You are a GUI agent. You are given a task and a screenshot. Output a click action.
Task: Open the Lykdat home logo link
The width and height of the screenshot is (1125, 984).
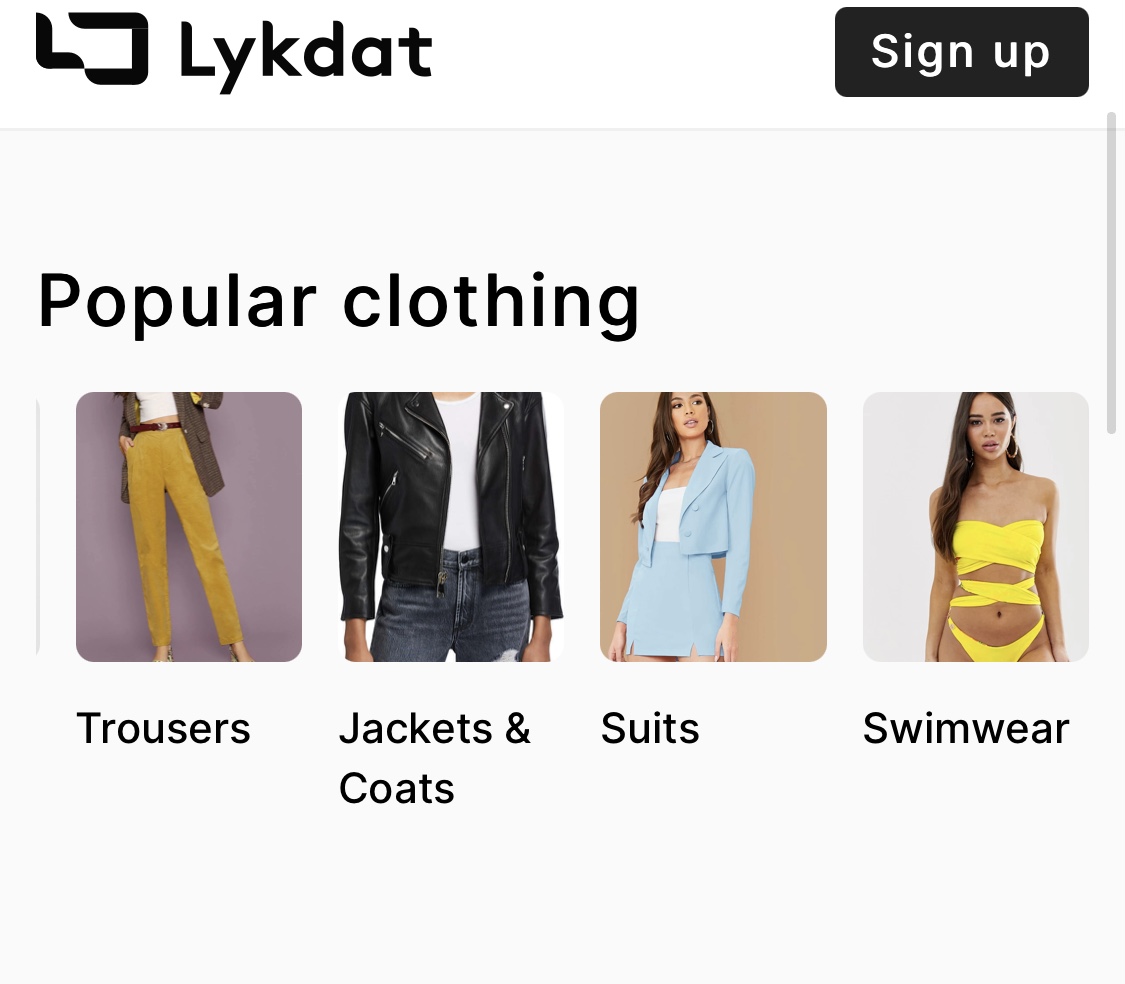pyautogui.click(x=234, y=53)
